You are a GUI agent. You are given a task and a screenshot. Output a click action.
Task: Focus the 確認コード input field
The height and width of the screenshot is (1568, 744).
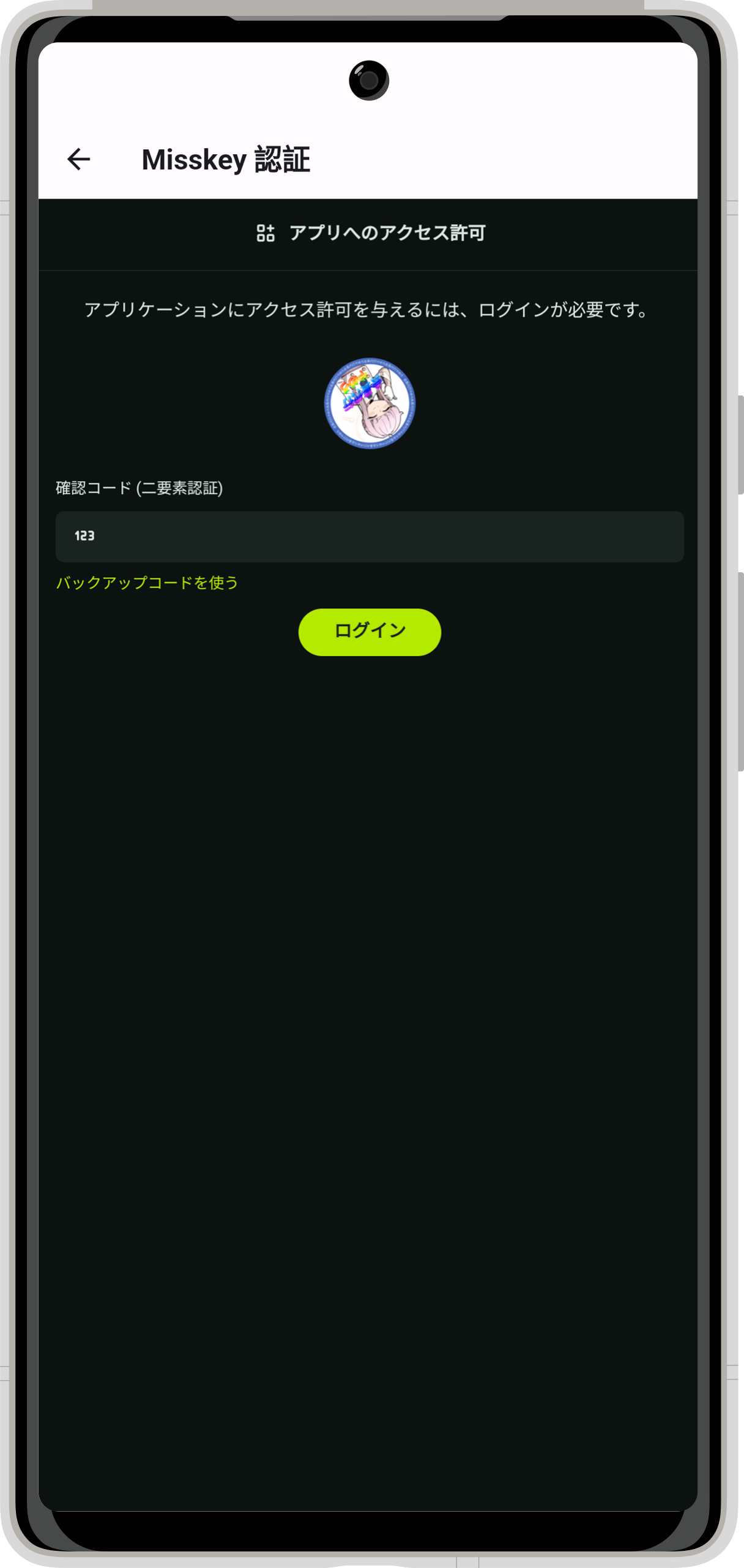click(369, 536)
